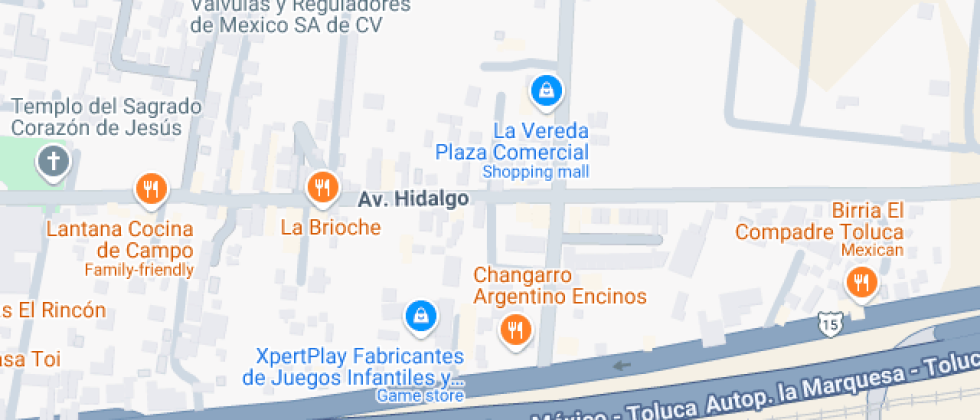Open Templo del Sagrado Corazón church pin
Image resolution: width=980 pixels, height=420 pixels.
(x=53, y=161)
